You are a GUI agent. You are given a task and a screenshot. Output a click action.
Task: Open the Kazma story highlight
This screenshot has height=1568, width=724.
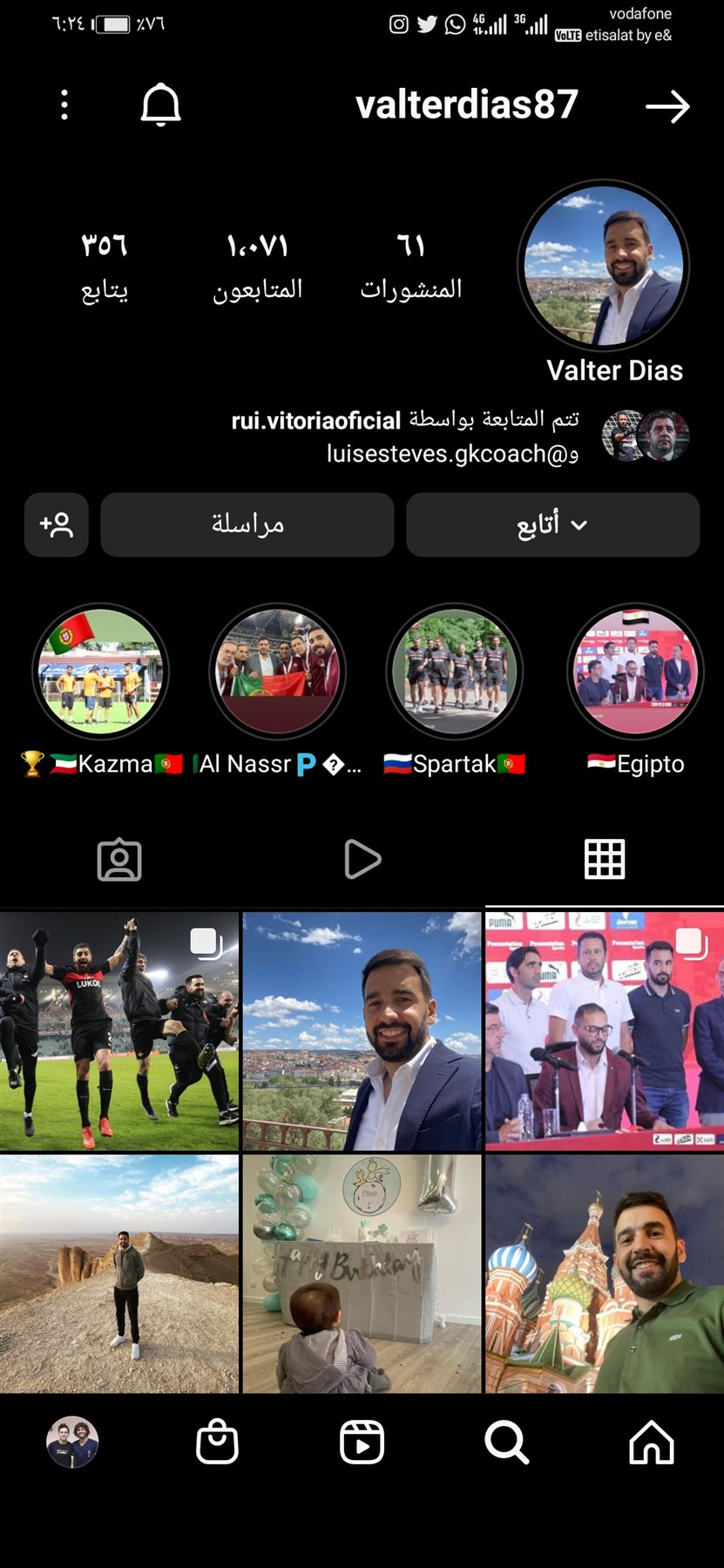(x=101, y=672)
